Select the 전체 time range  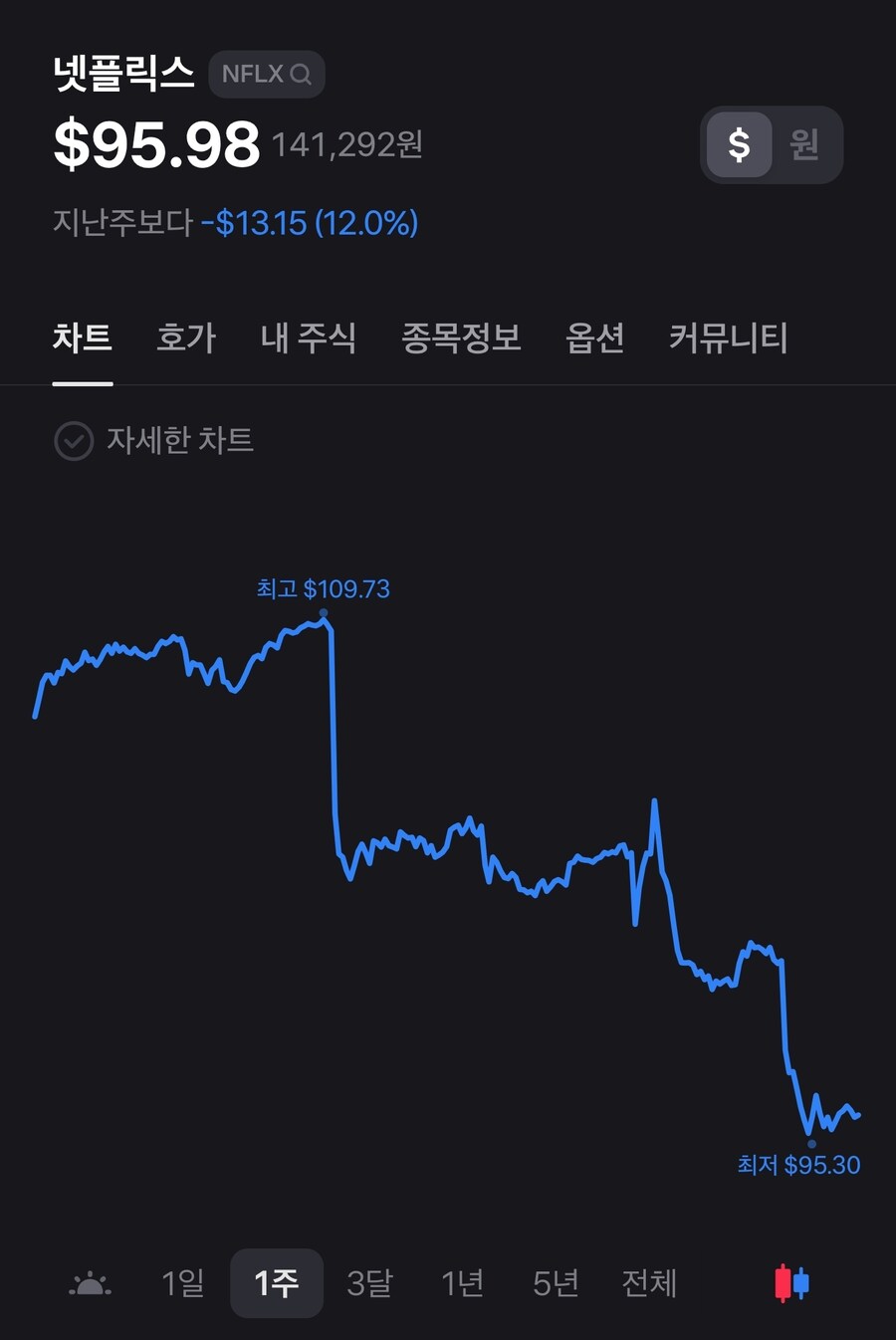tap(648, 1283)
